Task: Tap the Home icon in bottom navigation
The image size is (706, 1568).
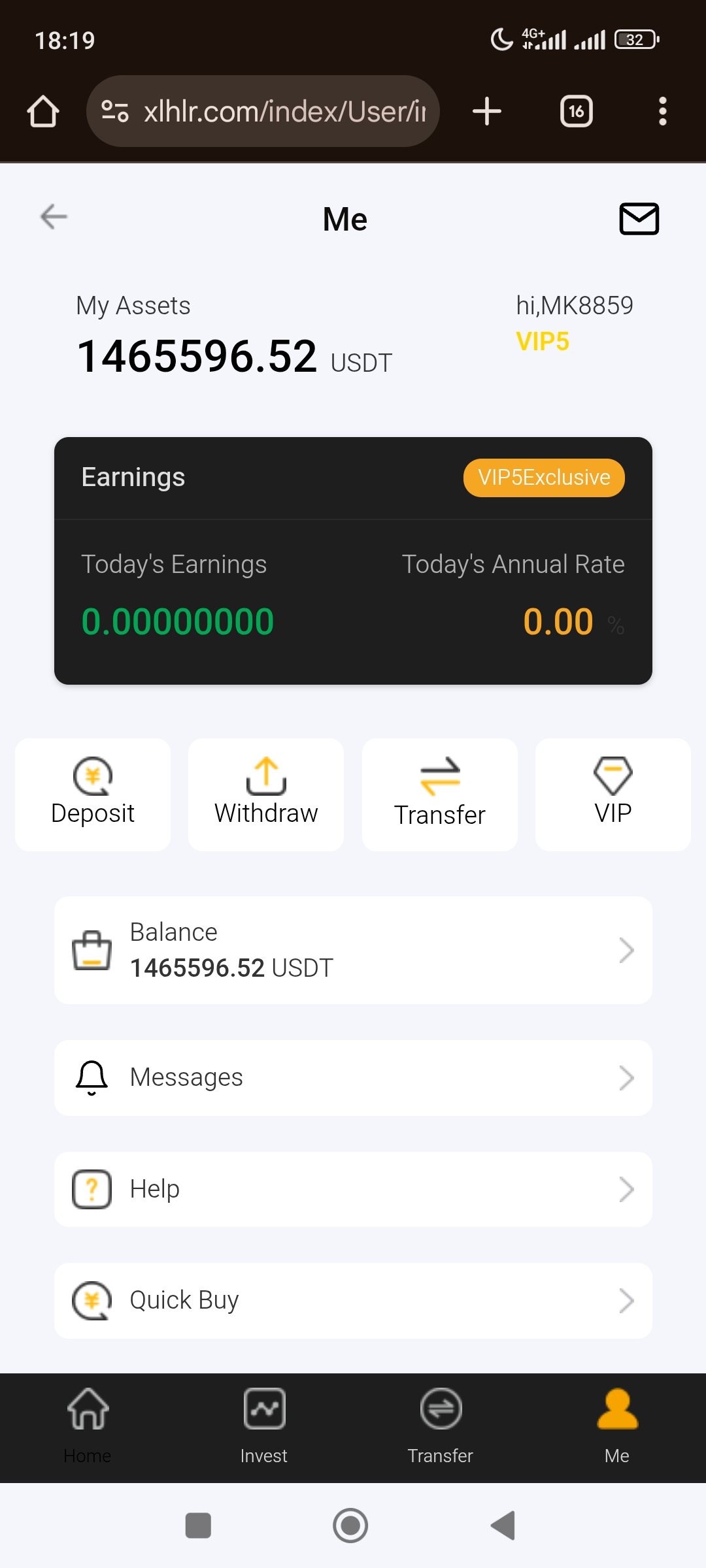Action: (x=88, y=1409)
